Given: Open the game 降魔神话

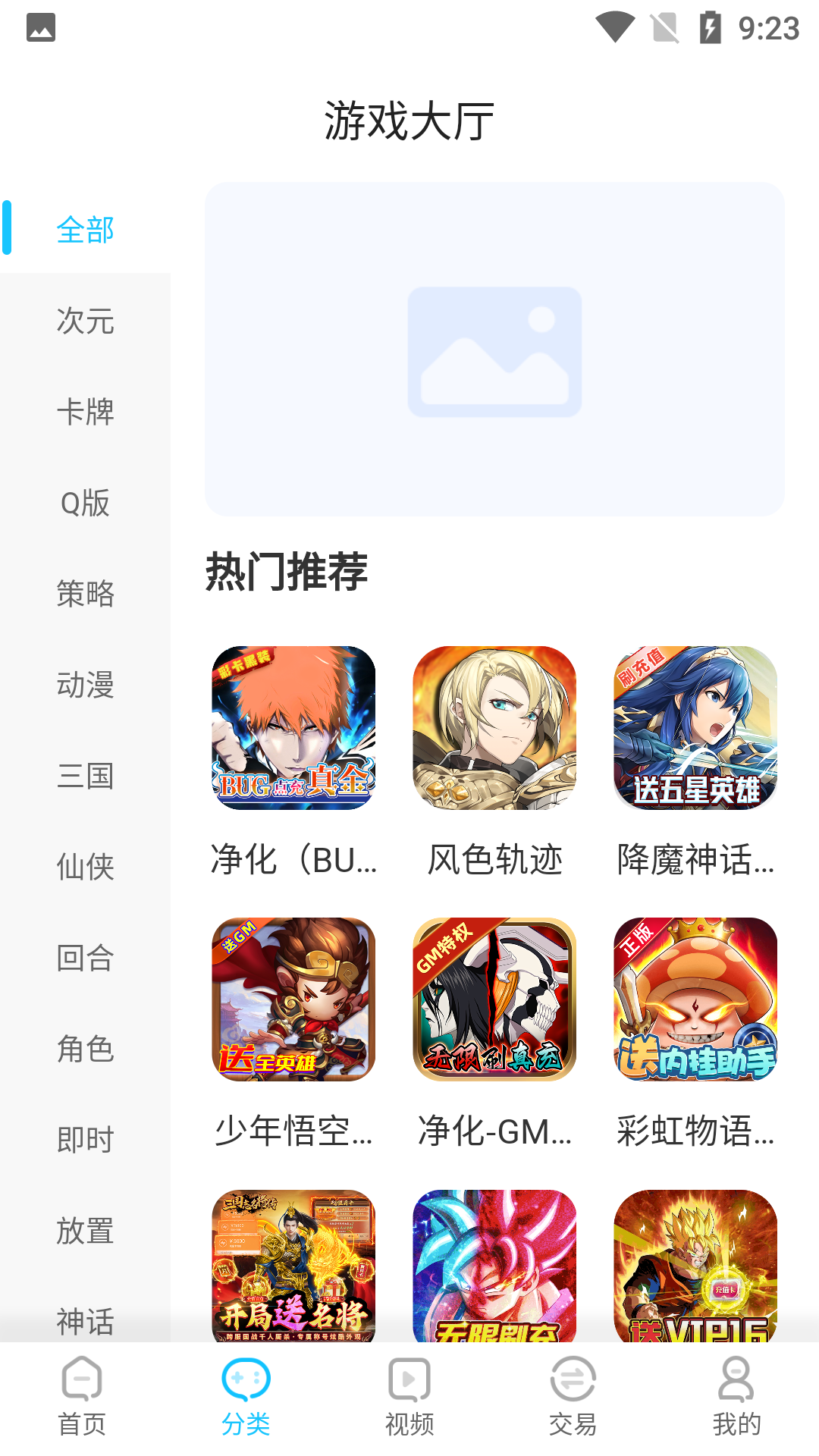Looking at the screenshot, I should point(695,728).
